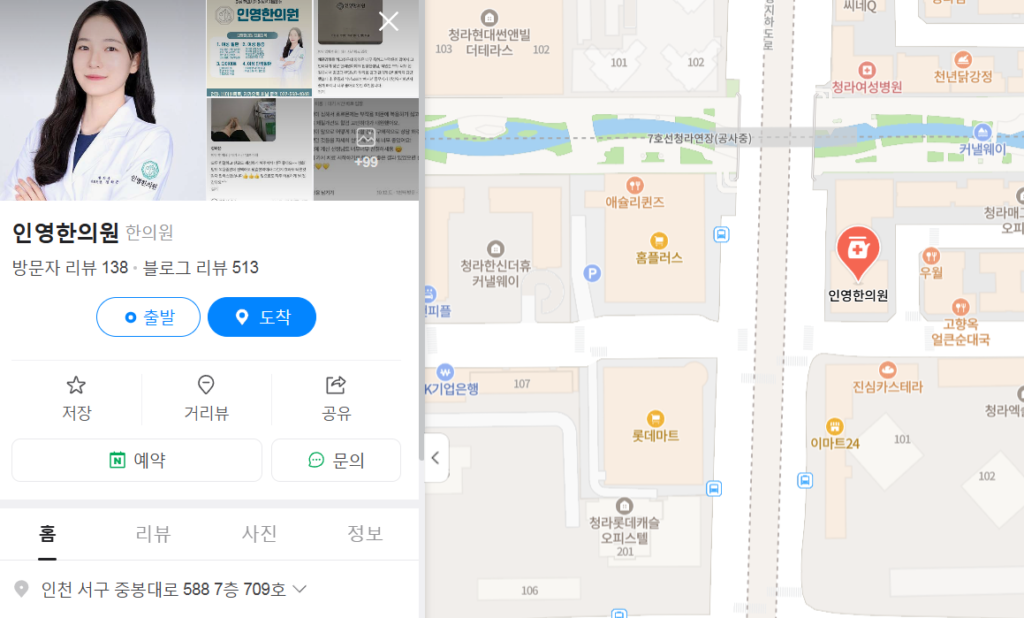The image size is (1024, 618).
Task: Send an inquiry via 문의
Action: (x=336, y=460)
